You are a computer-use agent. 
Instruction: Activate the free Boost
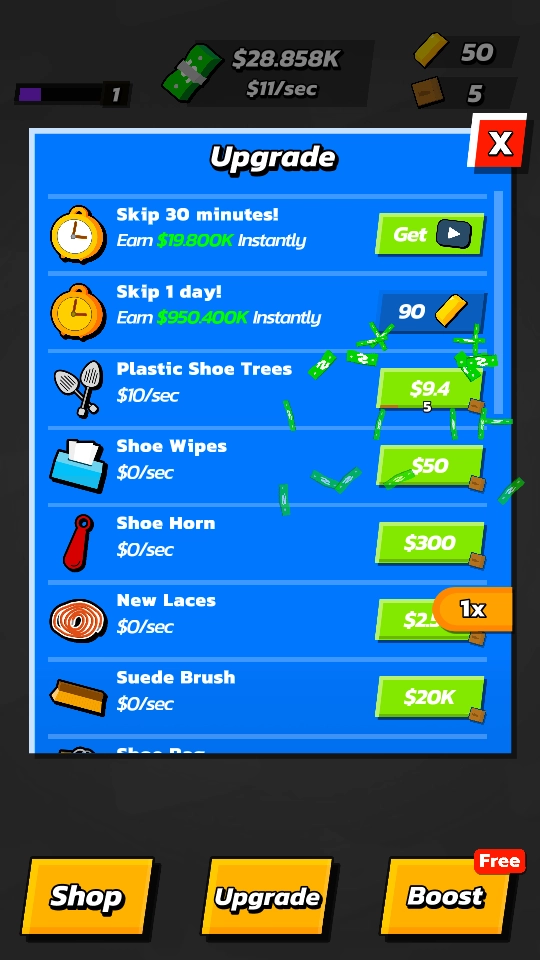tap(446, 896)
